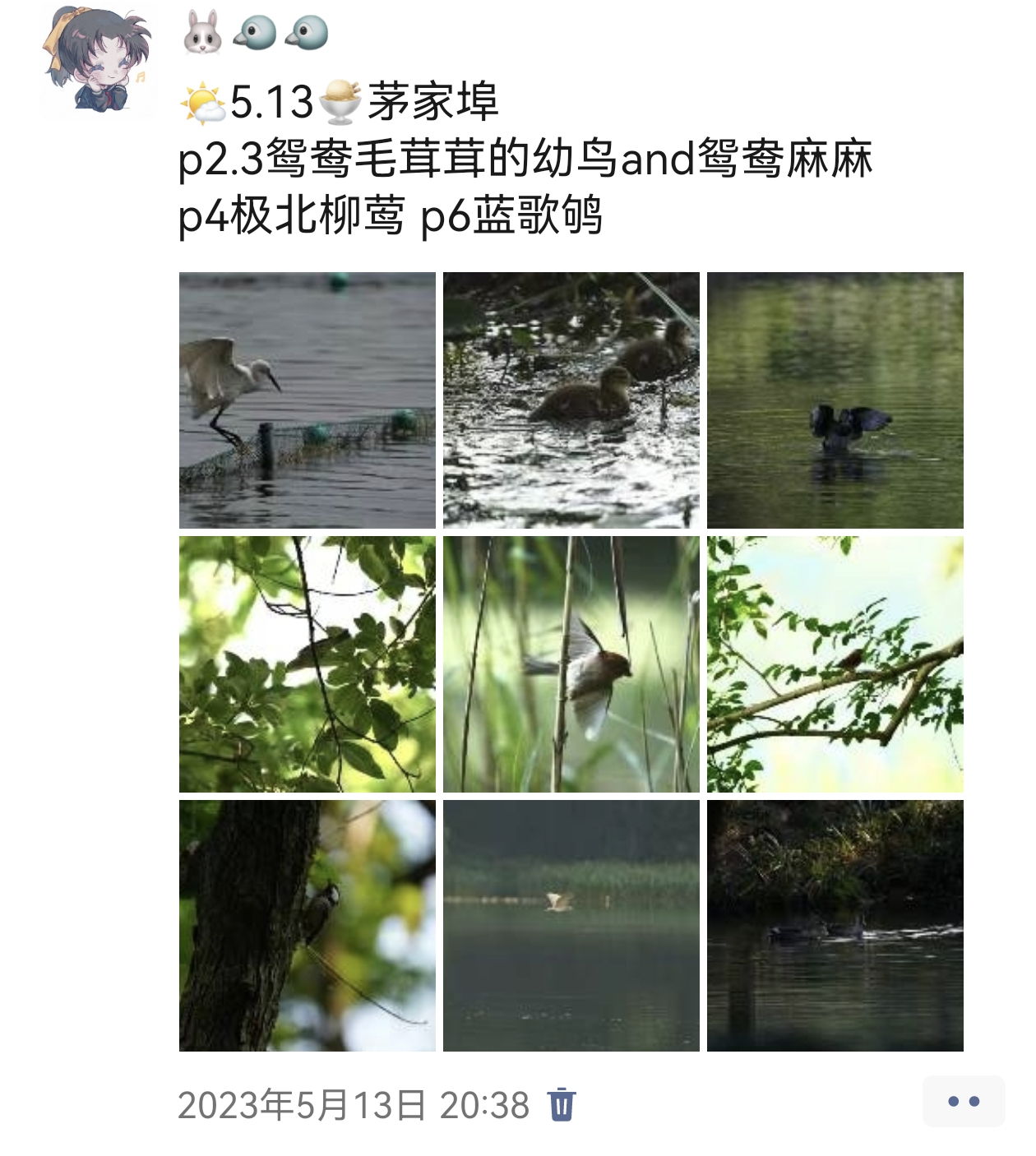Open the bird flying through reeds photo
Screen dimensions: 1036x1156
[x=569, y=664]
